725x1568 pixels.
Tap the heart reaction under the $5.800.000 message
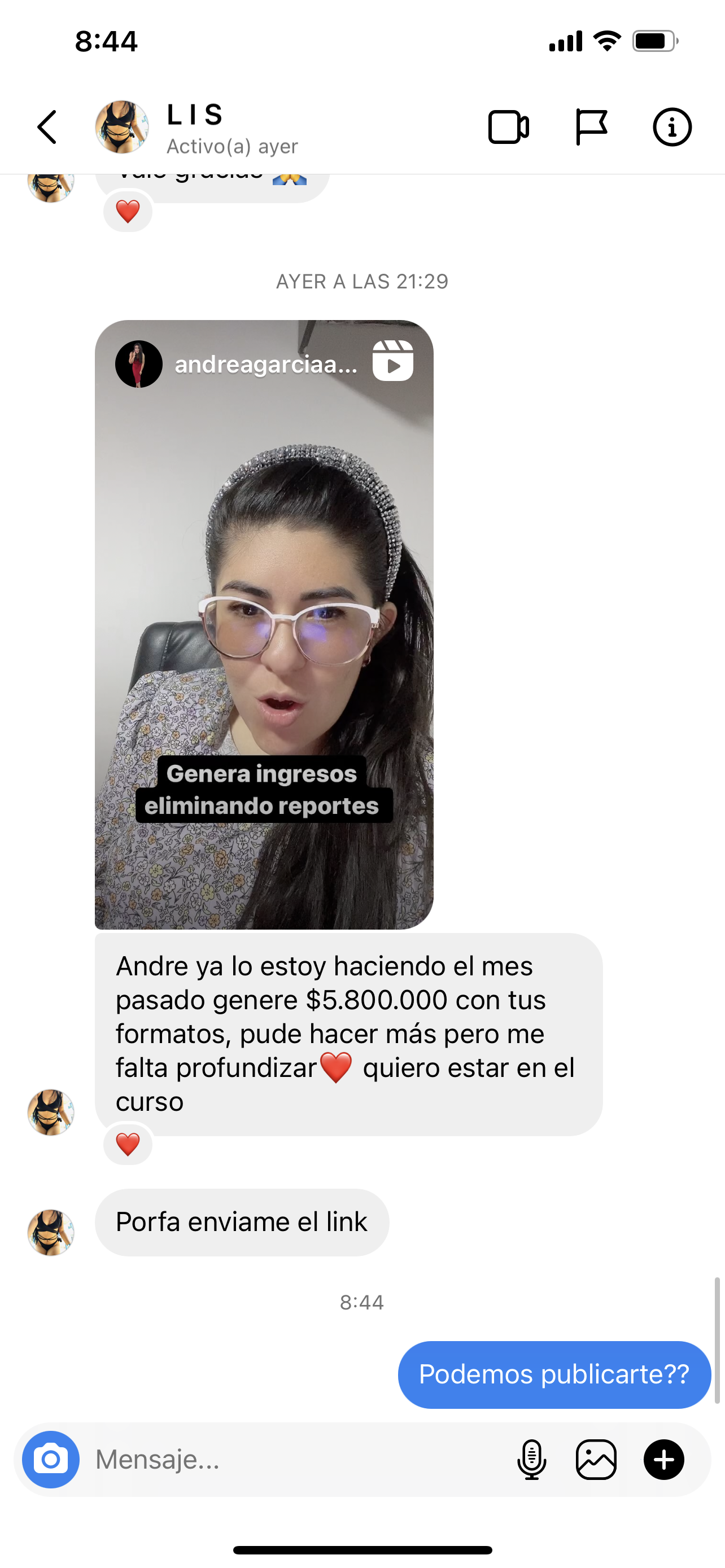click(x=128, y=1144)
